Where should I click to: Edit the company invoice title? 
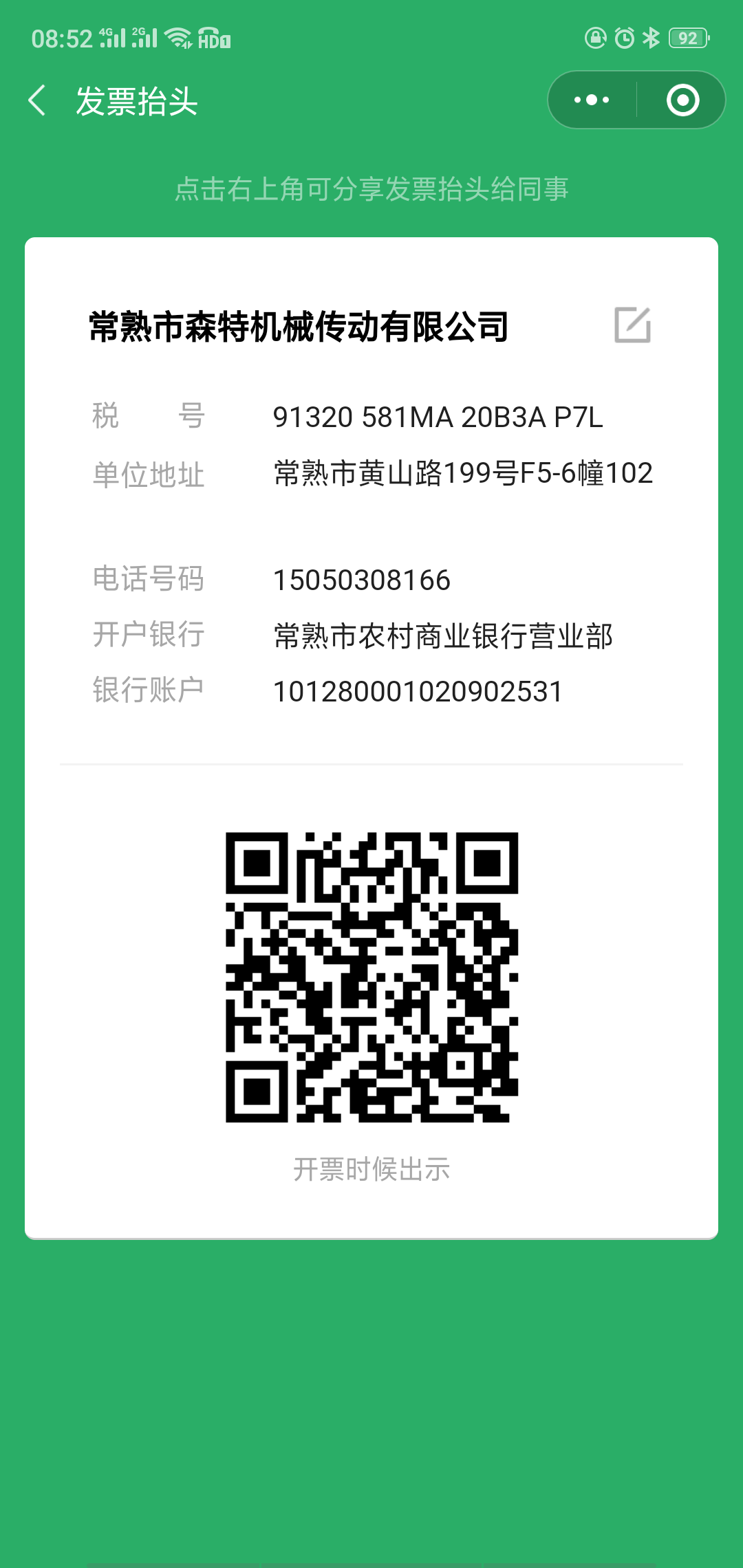(x=632, y=325)
